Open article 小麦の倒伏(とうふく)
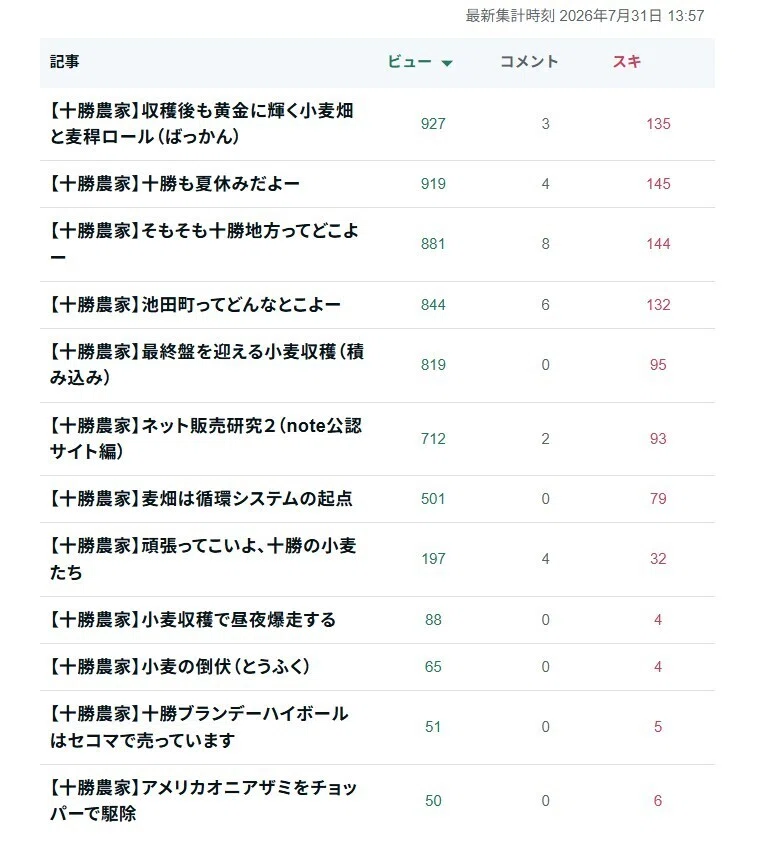Viewport: 760px width, 854px height. [x=180, y=667]
